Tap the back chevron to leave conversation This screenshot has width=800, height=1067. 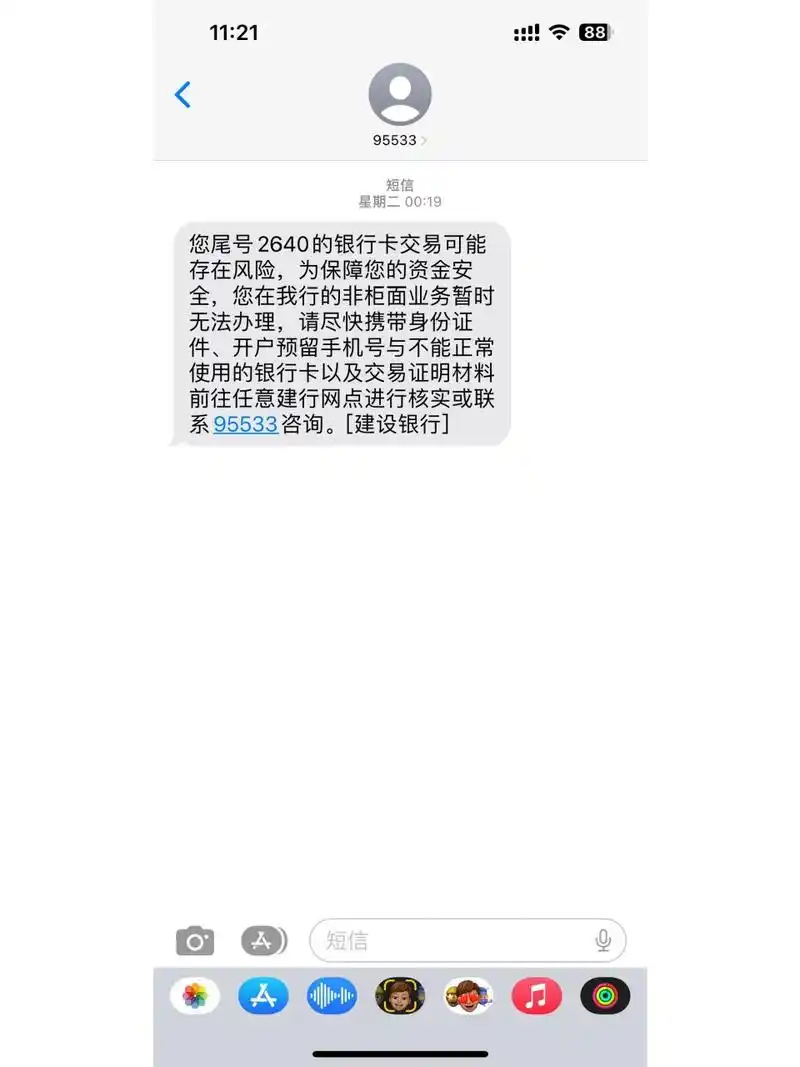183,95
